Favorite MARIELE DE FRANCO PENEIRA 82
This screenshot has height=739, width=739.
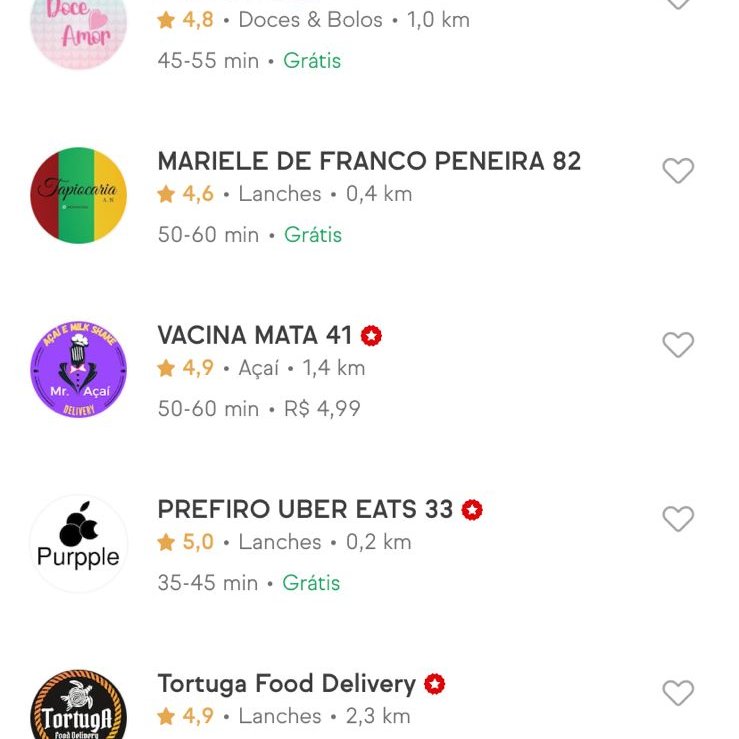point(678,171)
